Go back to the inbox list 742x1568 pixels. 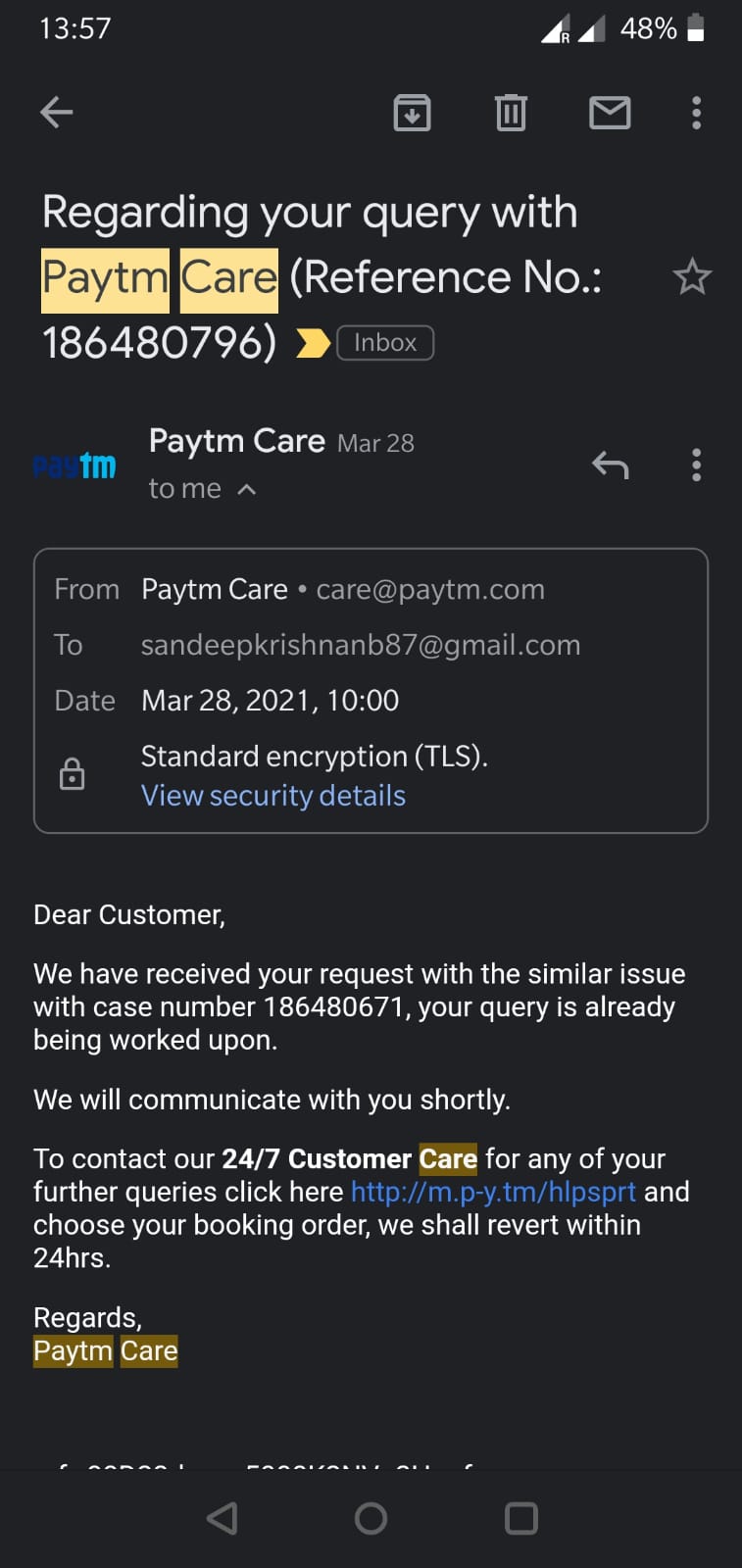pyautogui.click(x=57, y=113)
